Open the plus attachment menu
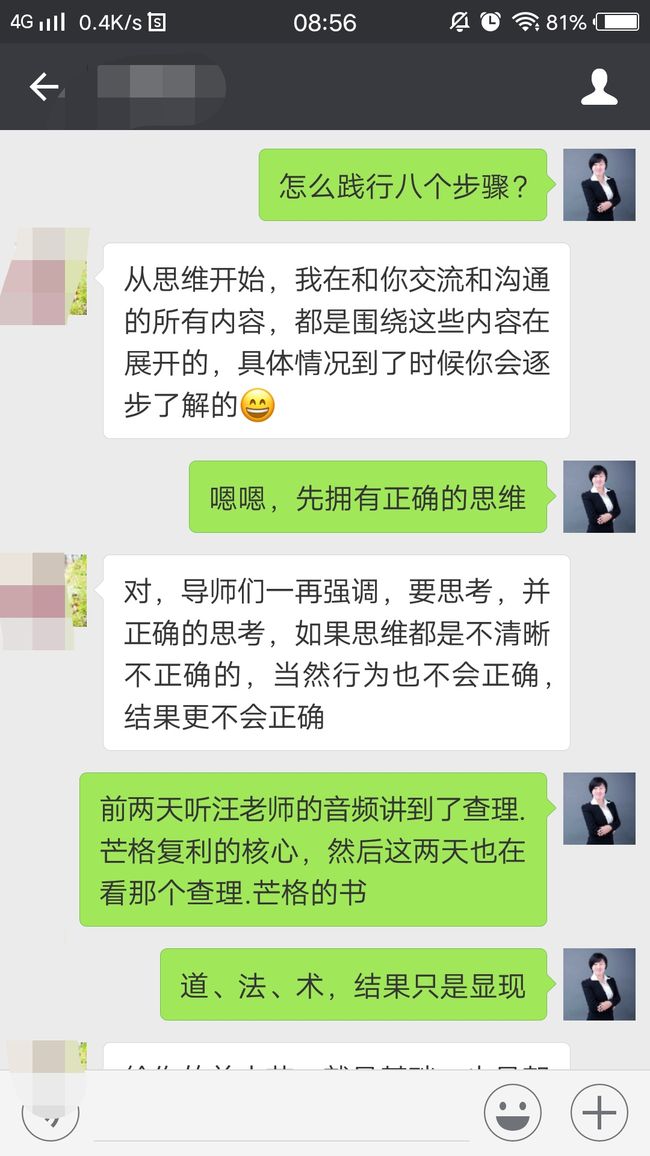The image size is (650, 1156). pos(599,1113)
